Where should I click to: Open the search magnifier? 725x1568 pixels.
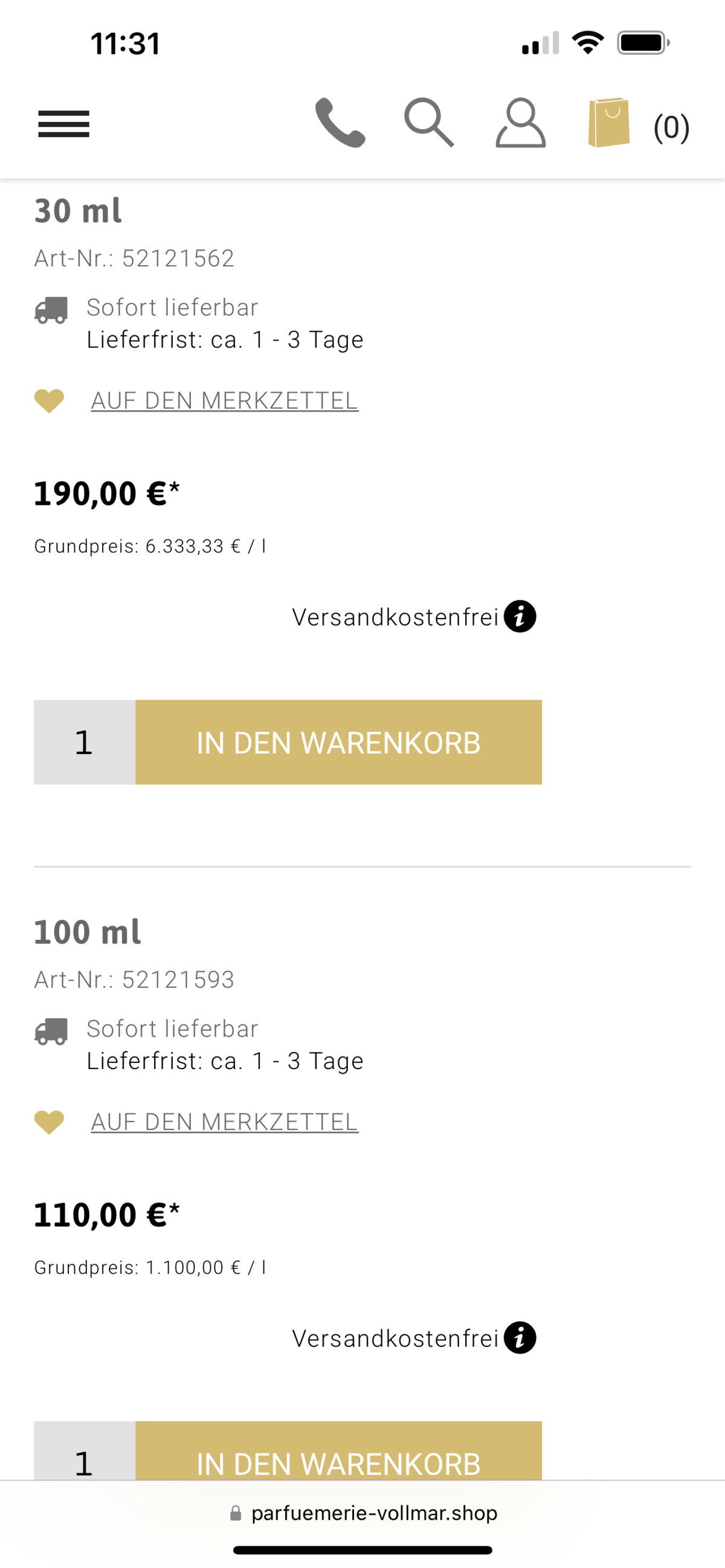tap(429, 123)
